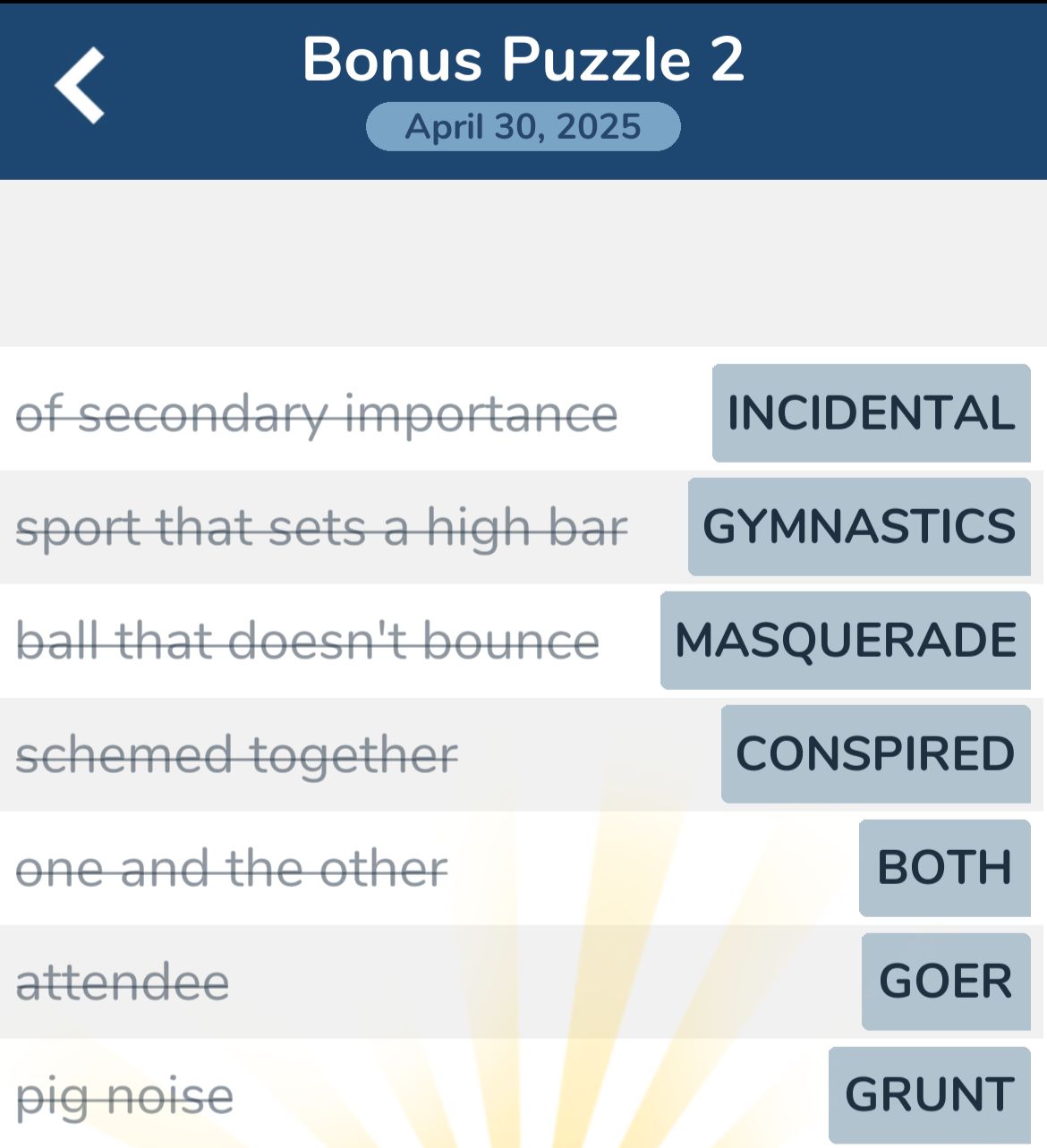Screen dimensions: 1047x1148
Task: Tap the GYMNASTICS answer tile
Action: 856,527
